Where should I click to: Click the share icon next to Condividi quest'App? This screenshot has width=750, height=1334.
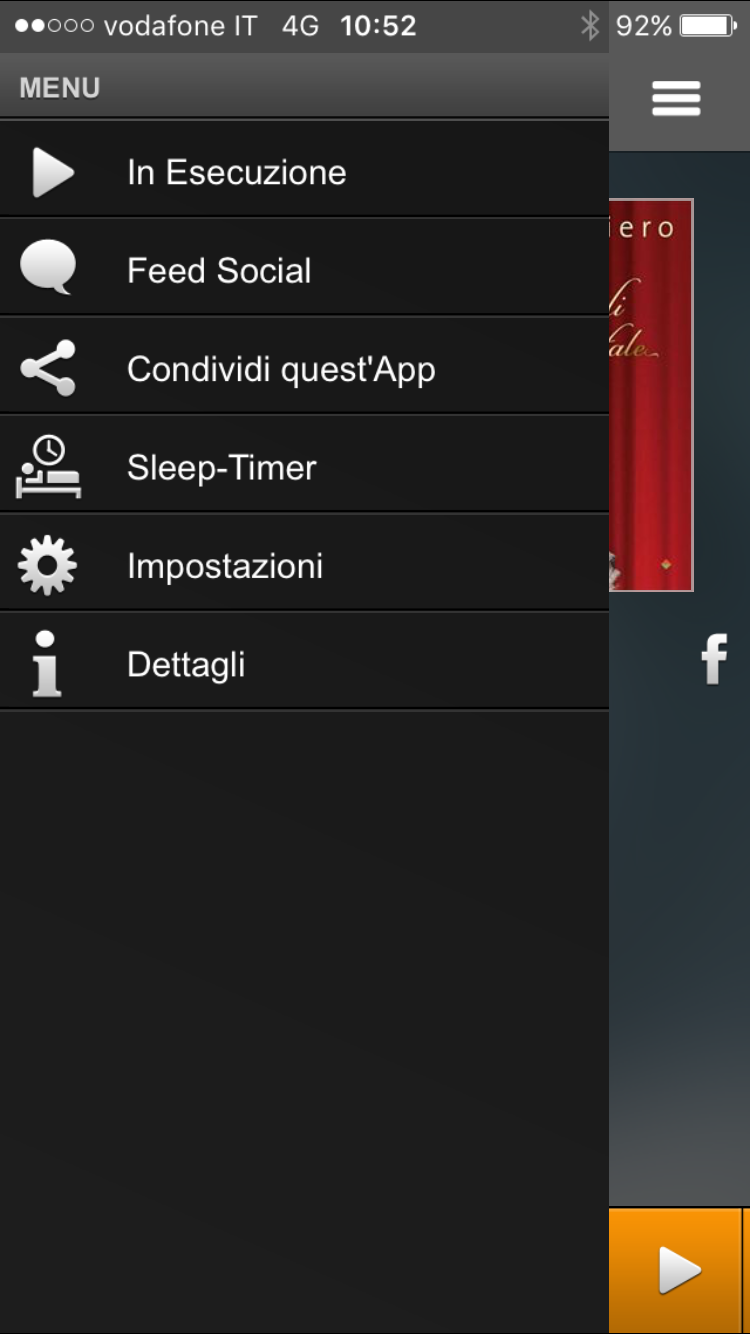pos(47,366)
